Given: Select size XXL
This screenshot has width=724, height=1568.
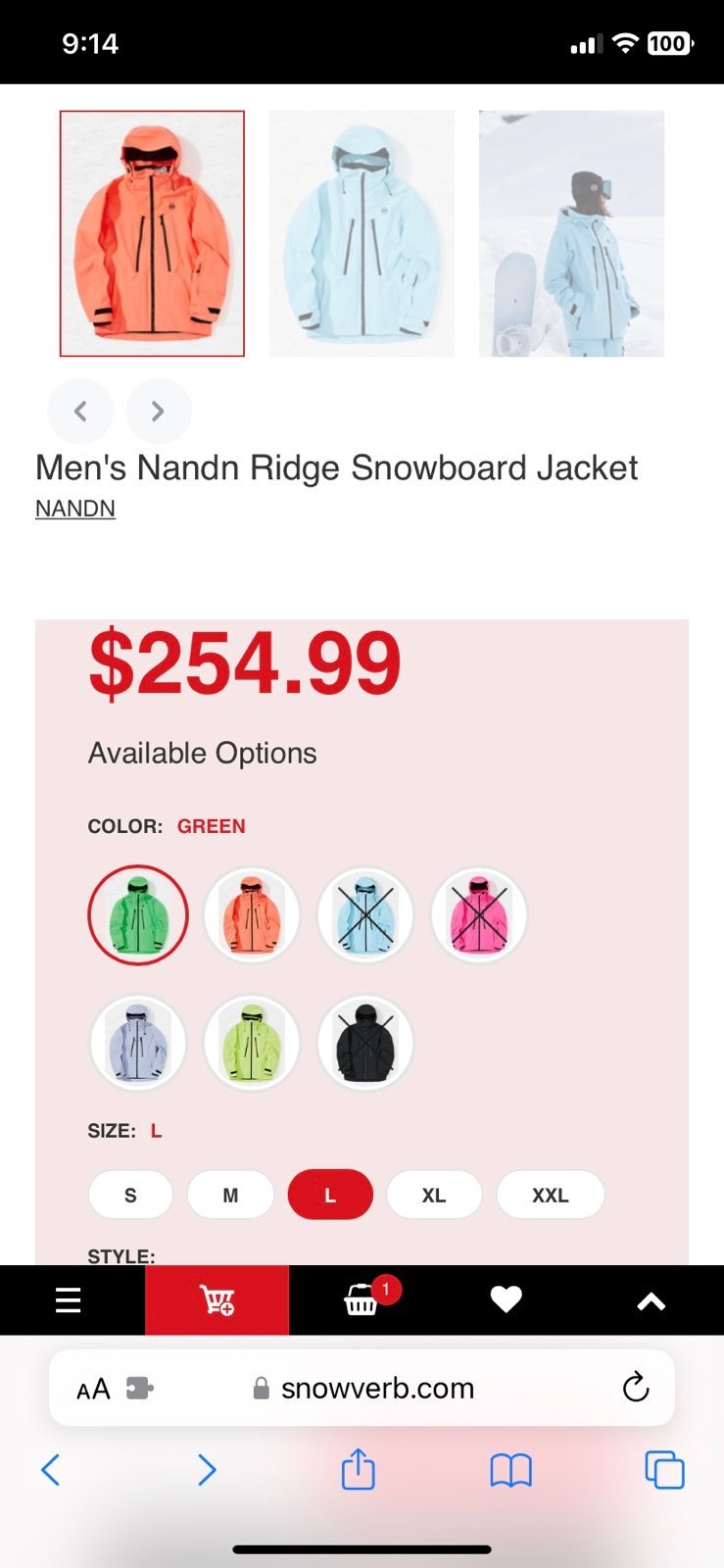Looking at the screenshot, I should click(551, 1195).
